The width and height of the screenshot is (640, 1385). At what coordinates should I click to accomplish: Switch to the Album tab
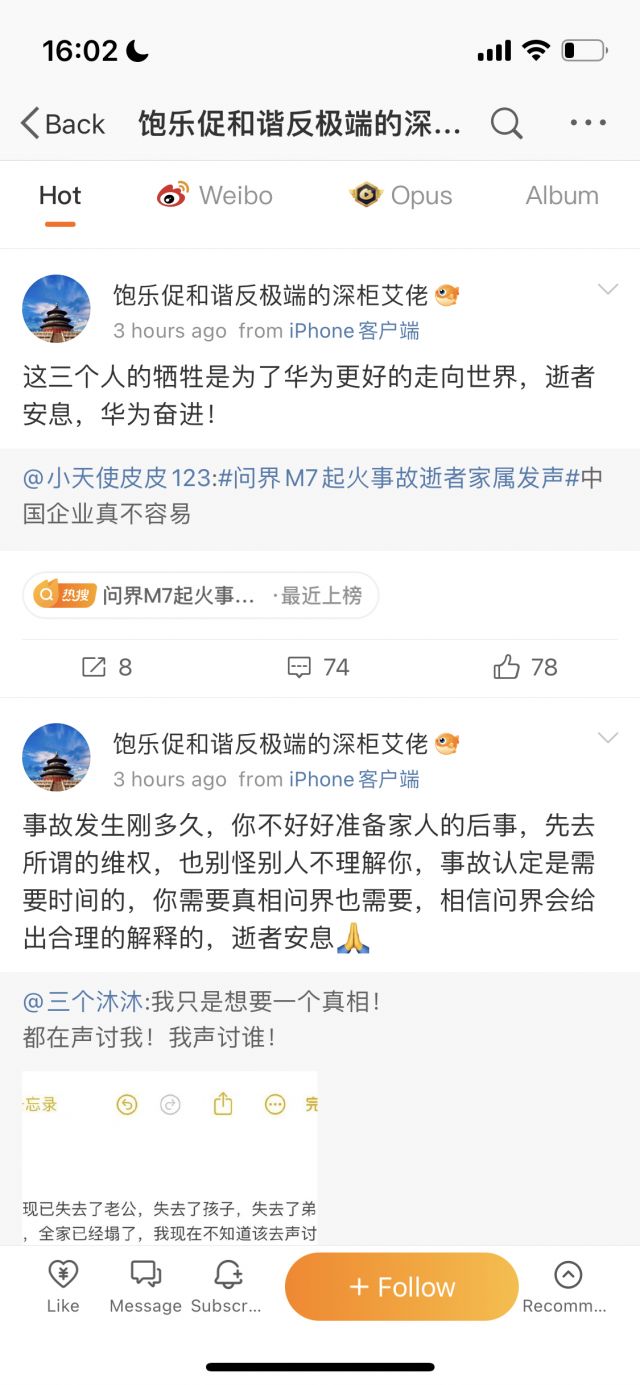point(562,196)
